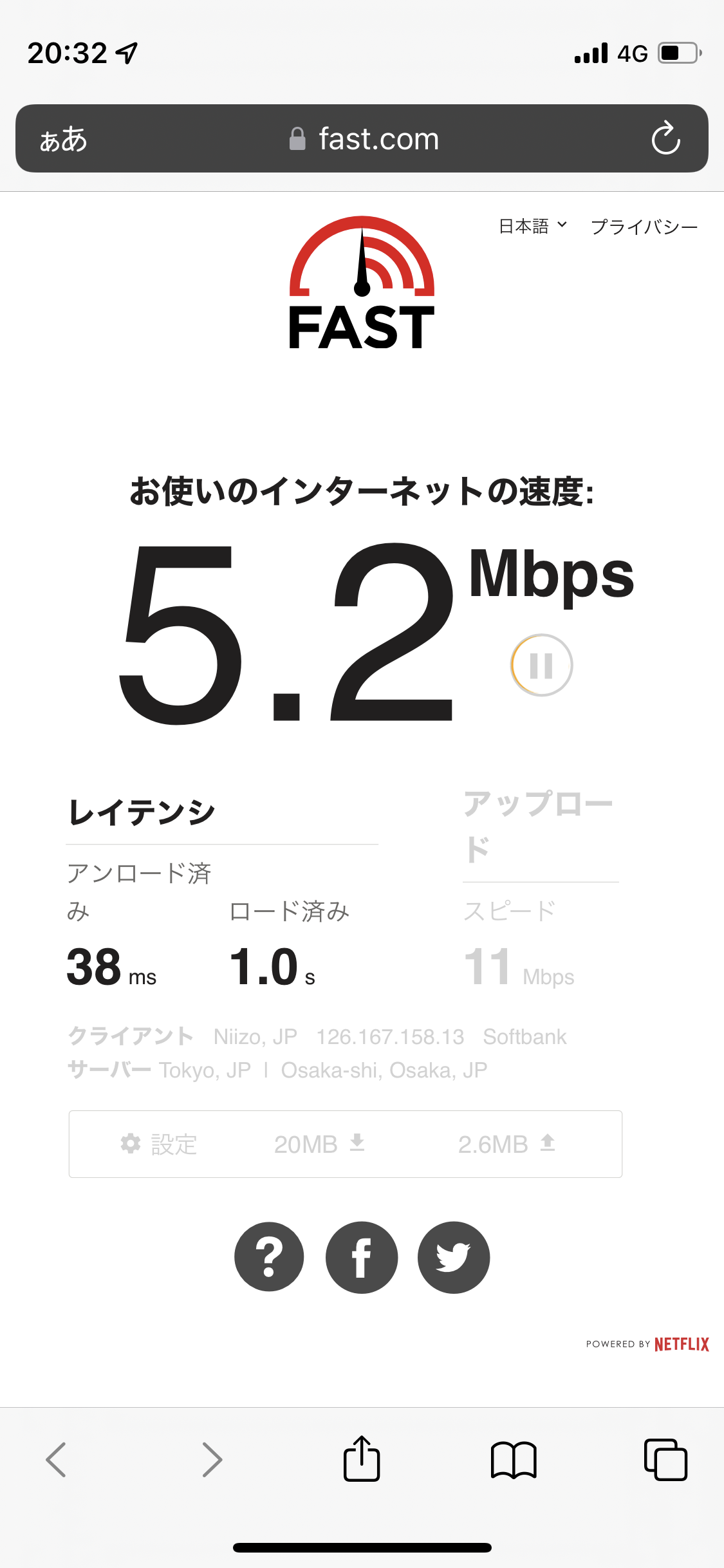Reload the fast.com page
724x1568 pixels.
(665, 138)
